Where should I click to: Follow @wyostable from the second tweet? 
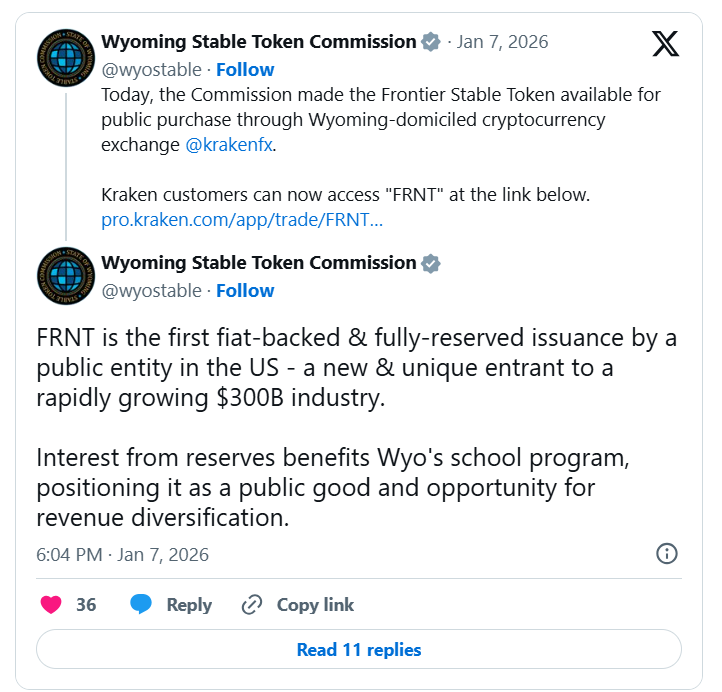point(245,290)
